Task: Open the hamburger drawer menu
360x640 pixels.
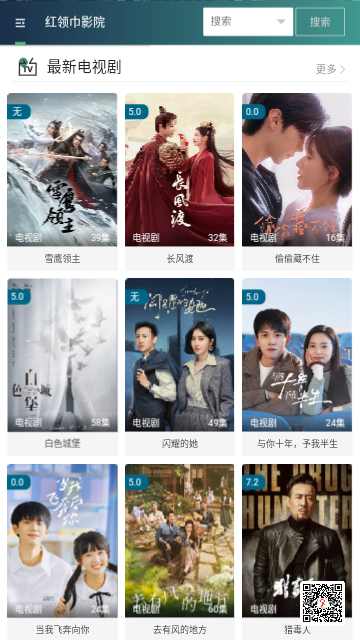Action: (20, 23)
